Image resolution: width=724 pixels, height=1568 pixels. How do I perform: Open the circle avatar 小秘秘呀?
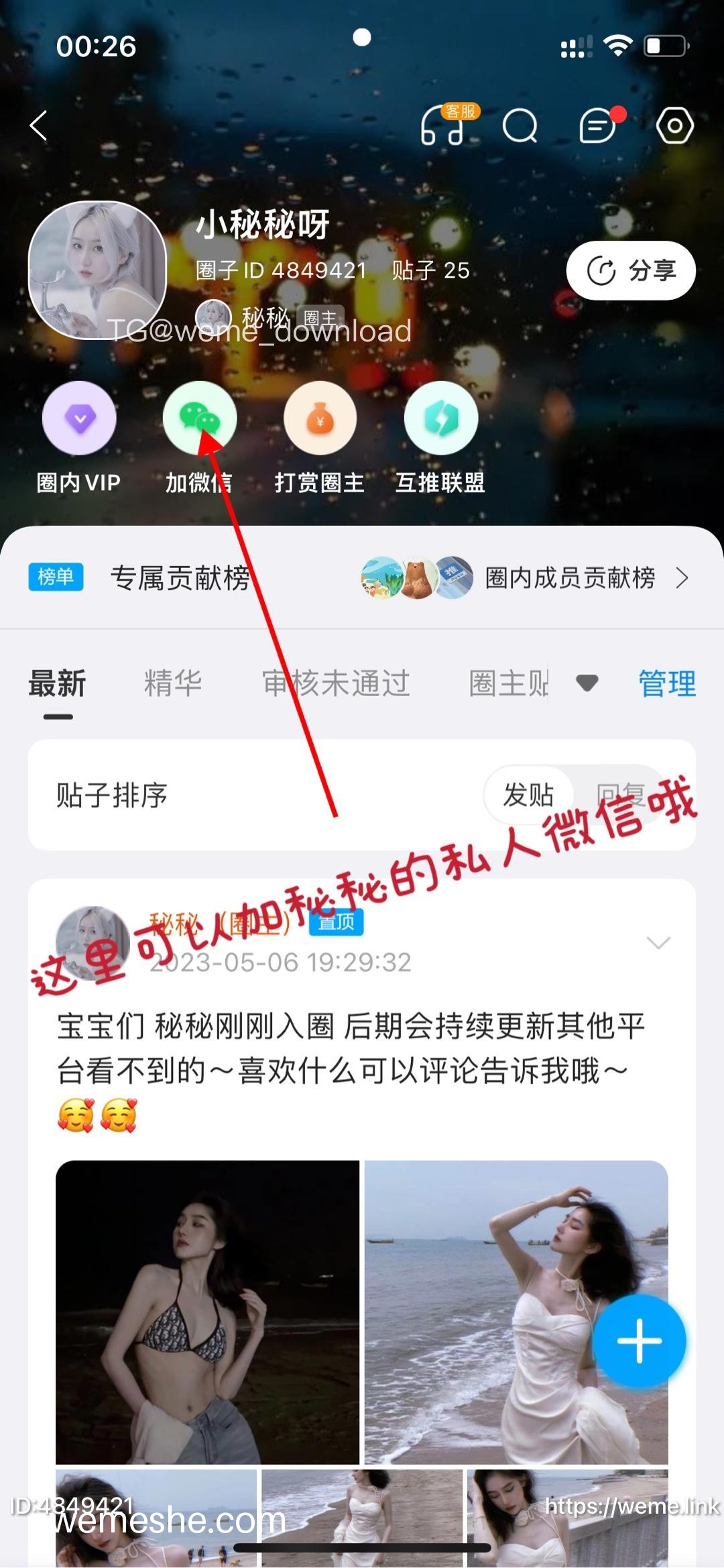pyautogui.click(x=97, y=270)
